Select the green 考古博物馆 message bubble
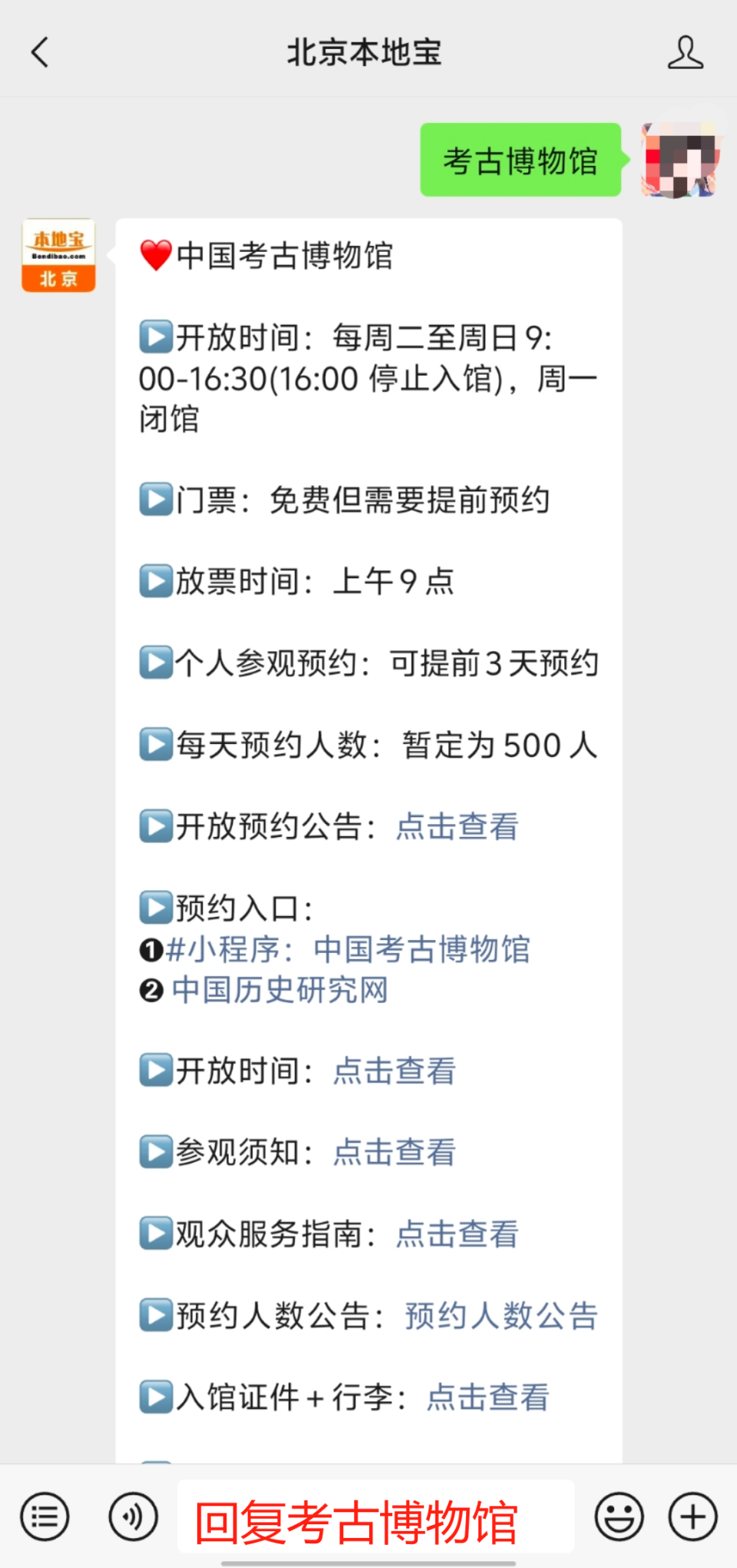The width and height of the screenshot is (737, 1568). coord(521,160)
